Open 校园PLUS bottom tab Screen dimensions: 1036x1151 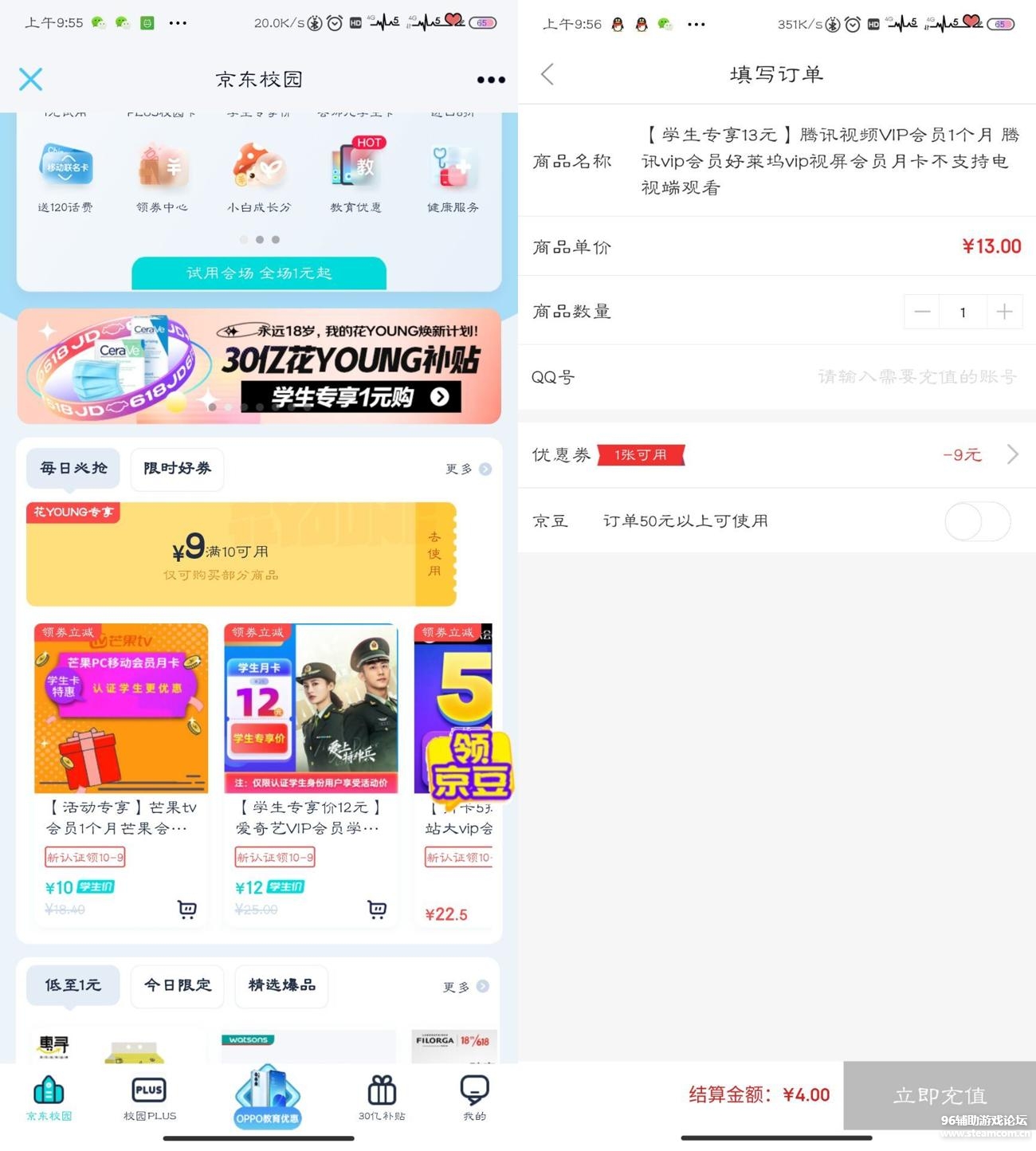tap(150, 1098)
